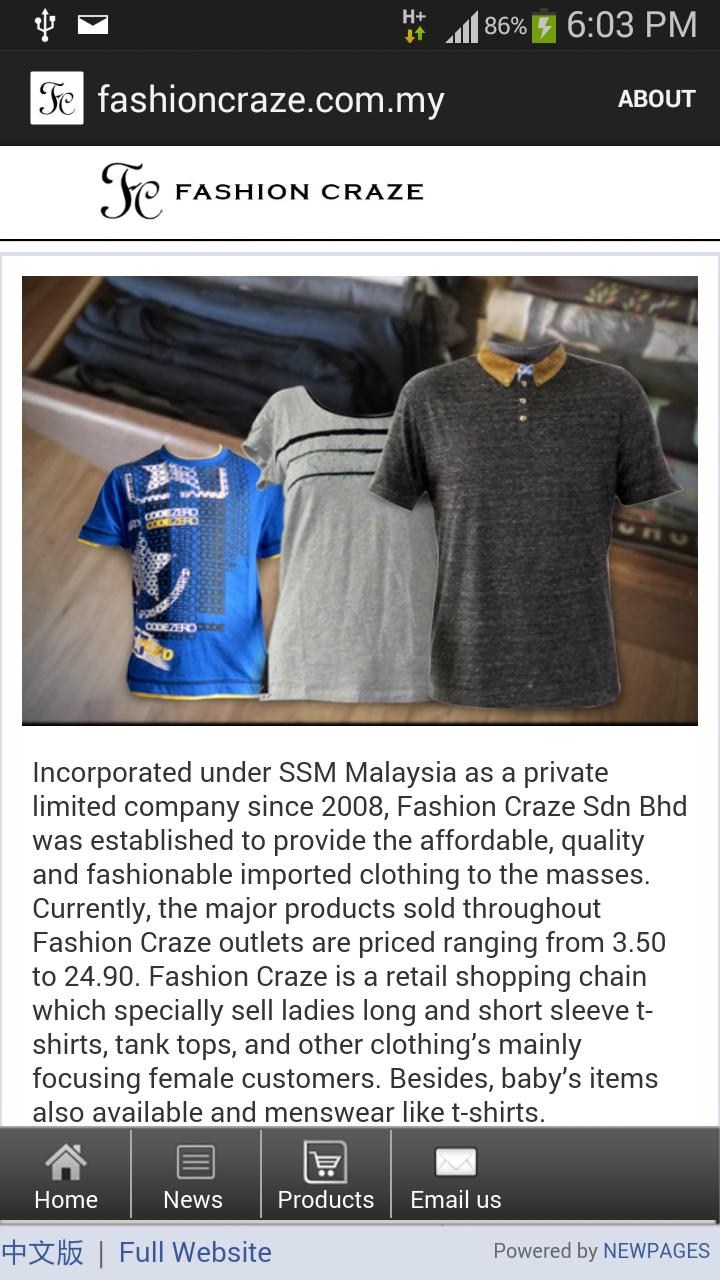720x1280 pixels.
Task: Tap the FC app icon in header
Action: click(x=57, y=98)
